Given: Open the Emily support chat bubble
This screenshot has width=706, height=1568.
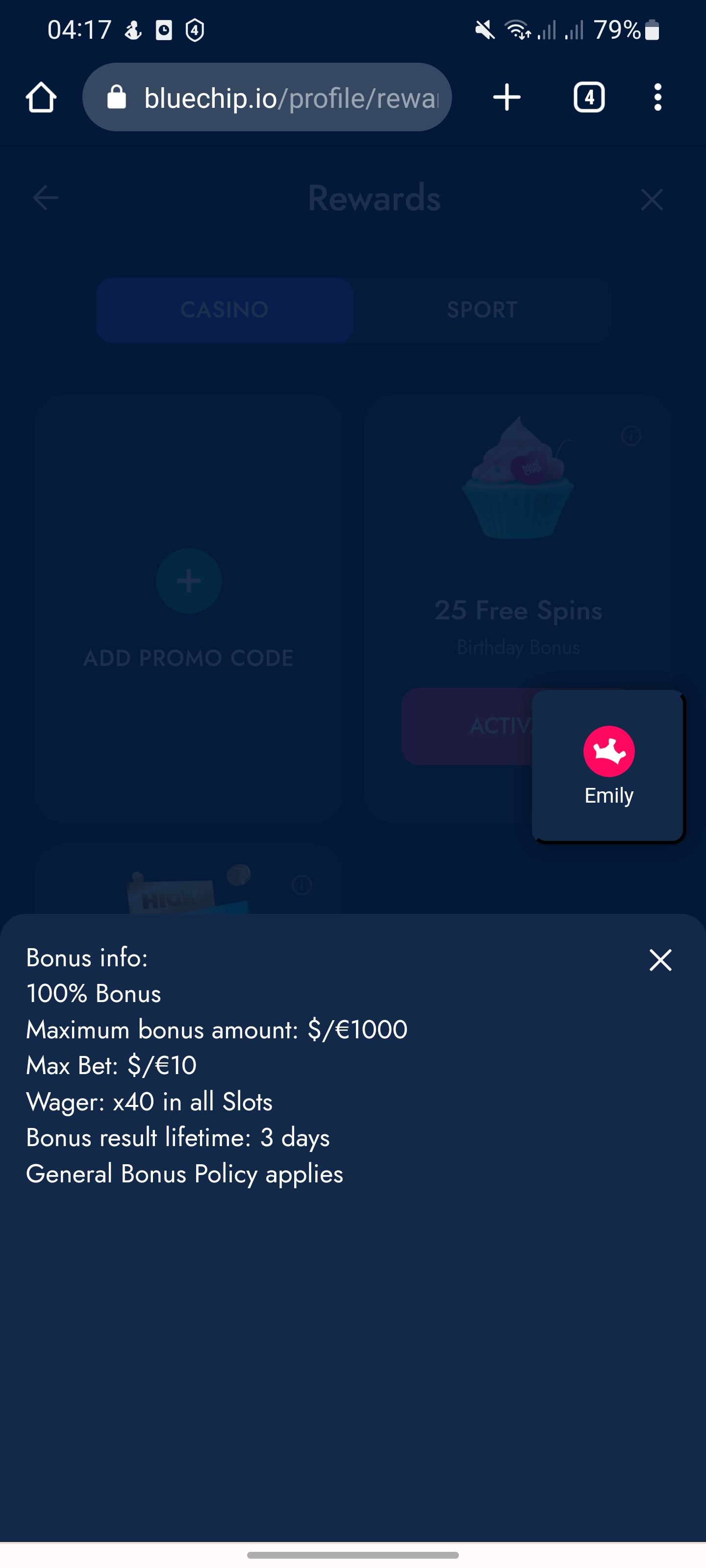Looking at the screenshot, I should click(608, 765).
